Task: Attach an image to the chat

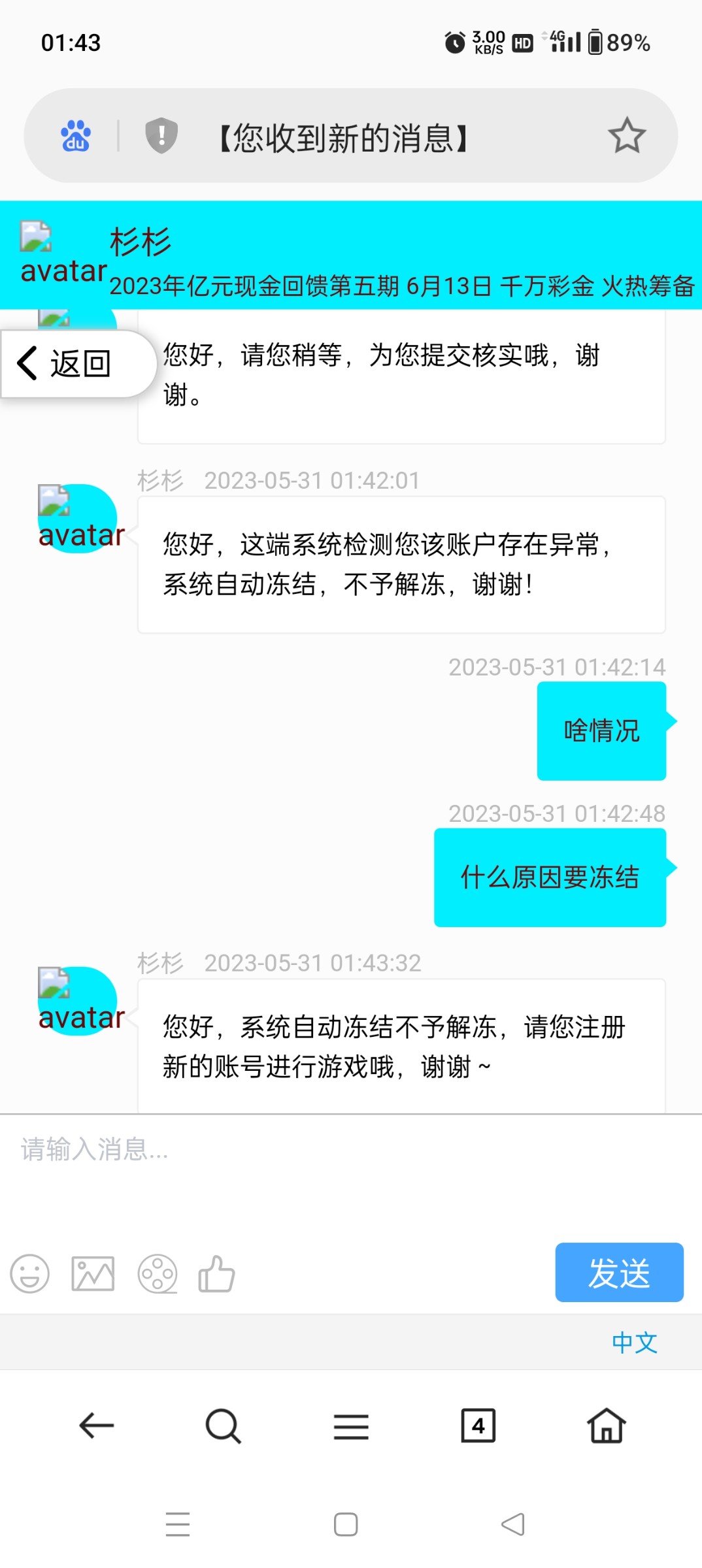Action: click(93, 1273)
